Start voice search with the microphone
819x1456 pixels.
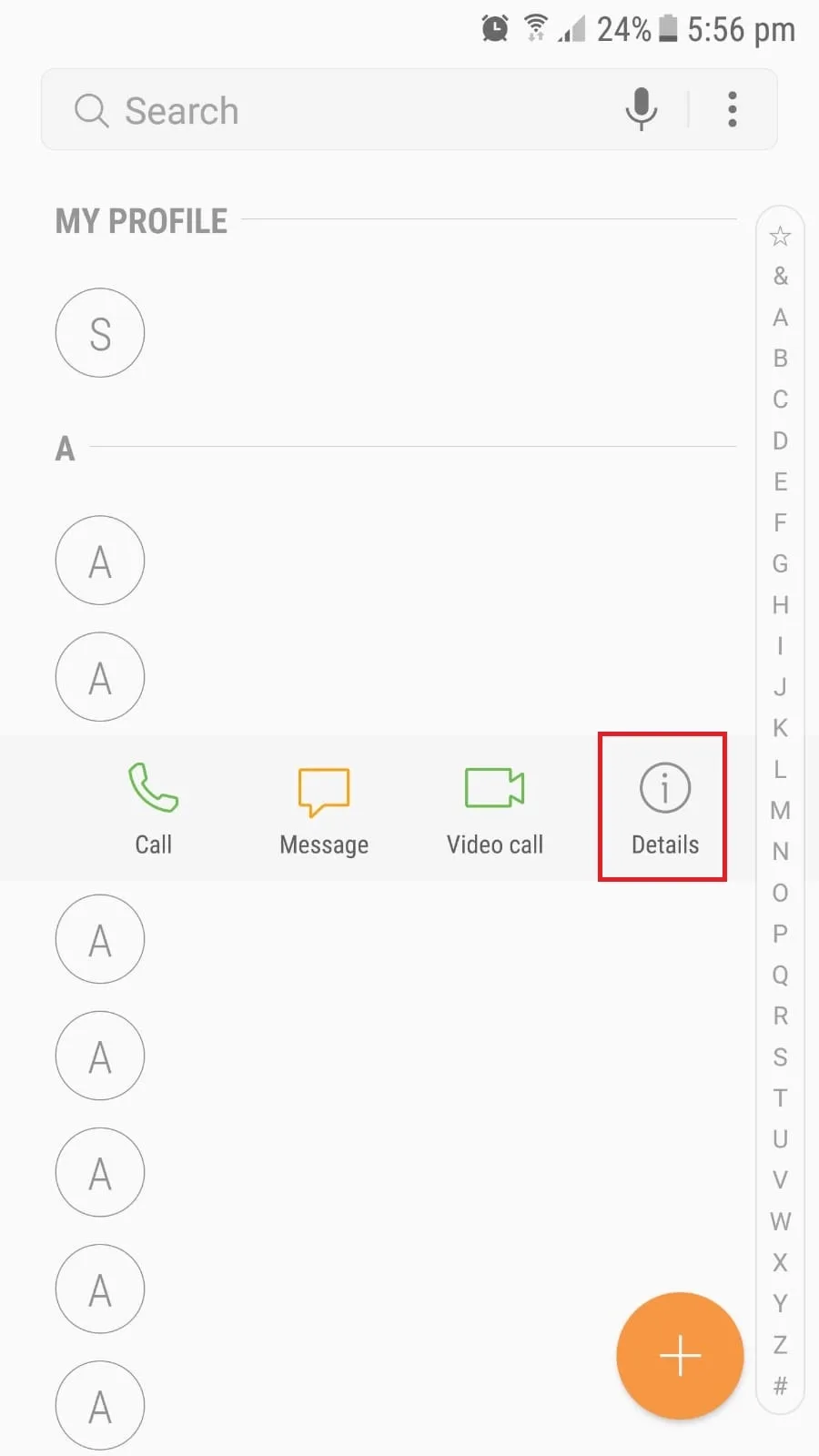pyautogui.click(x=642, y=110)
